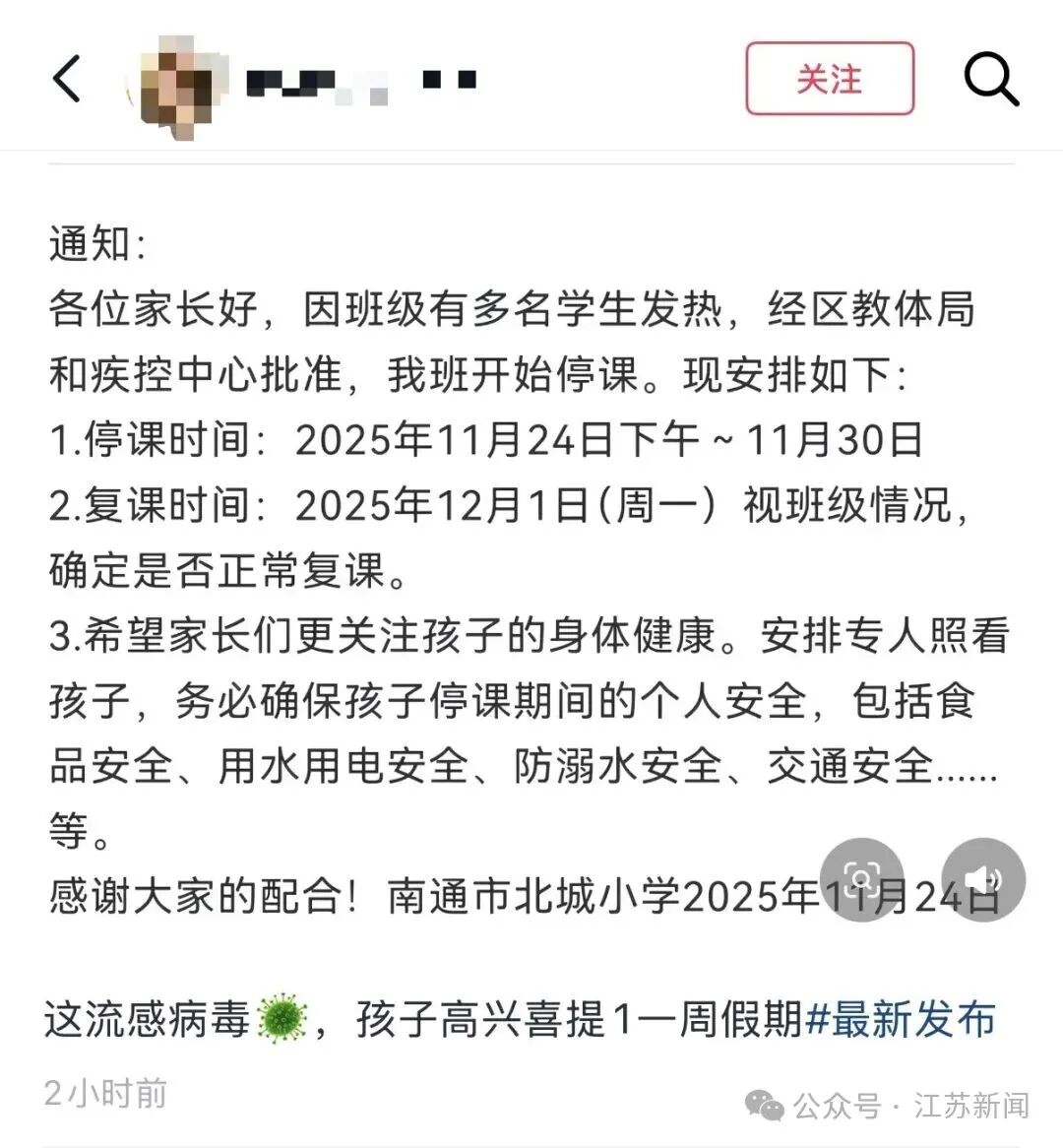Open the post author's profile avatar
The height and width of the screenshot is (1148, 1063).
[x=175, y=81]
